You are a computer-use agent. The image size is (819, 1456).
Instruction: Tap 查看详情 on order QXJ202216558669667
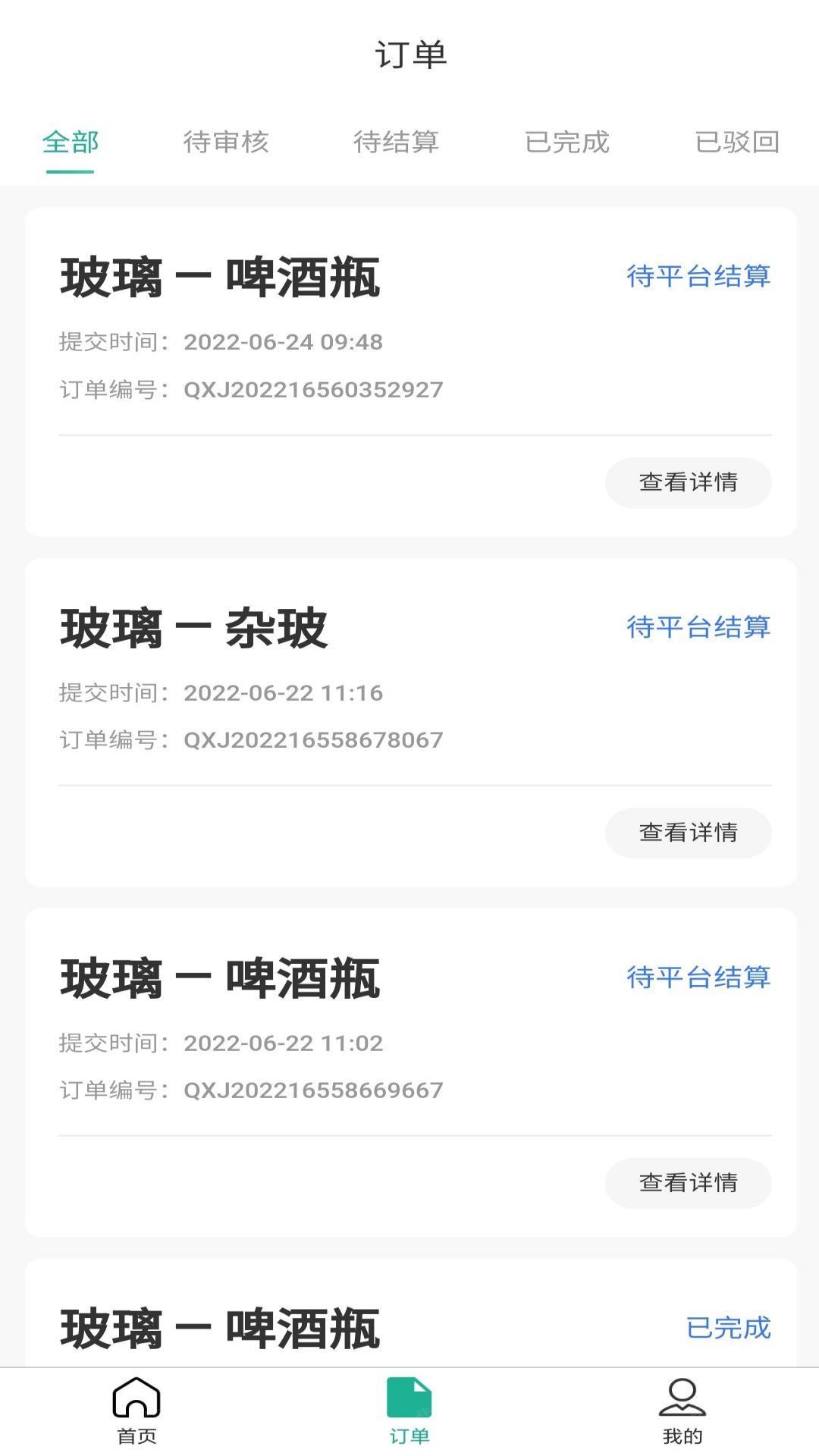(687, 1183)
